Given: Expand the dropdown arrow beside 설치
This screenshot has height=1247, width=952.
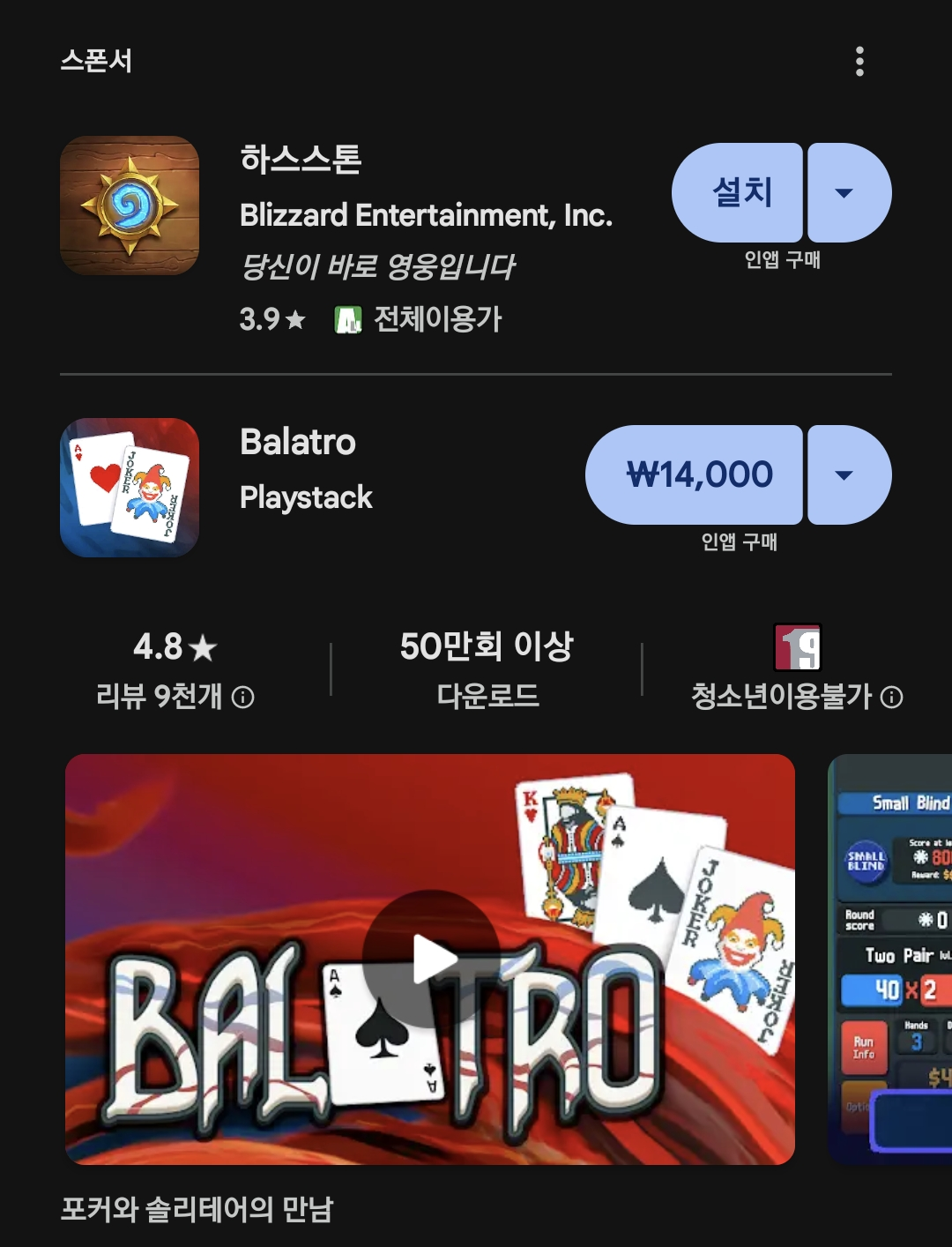Looking at the screenshot, I should tap(846, 192).
